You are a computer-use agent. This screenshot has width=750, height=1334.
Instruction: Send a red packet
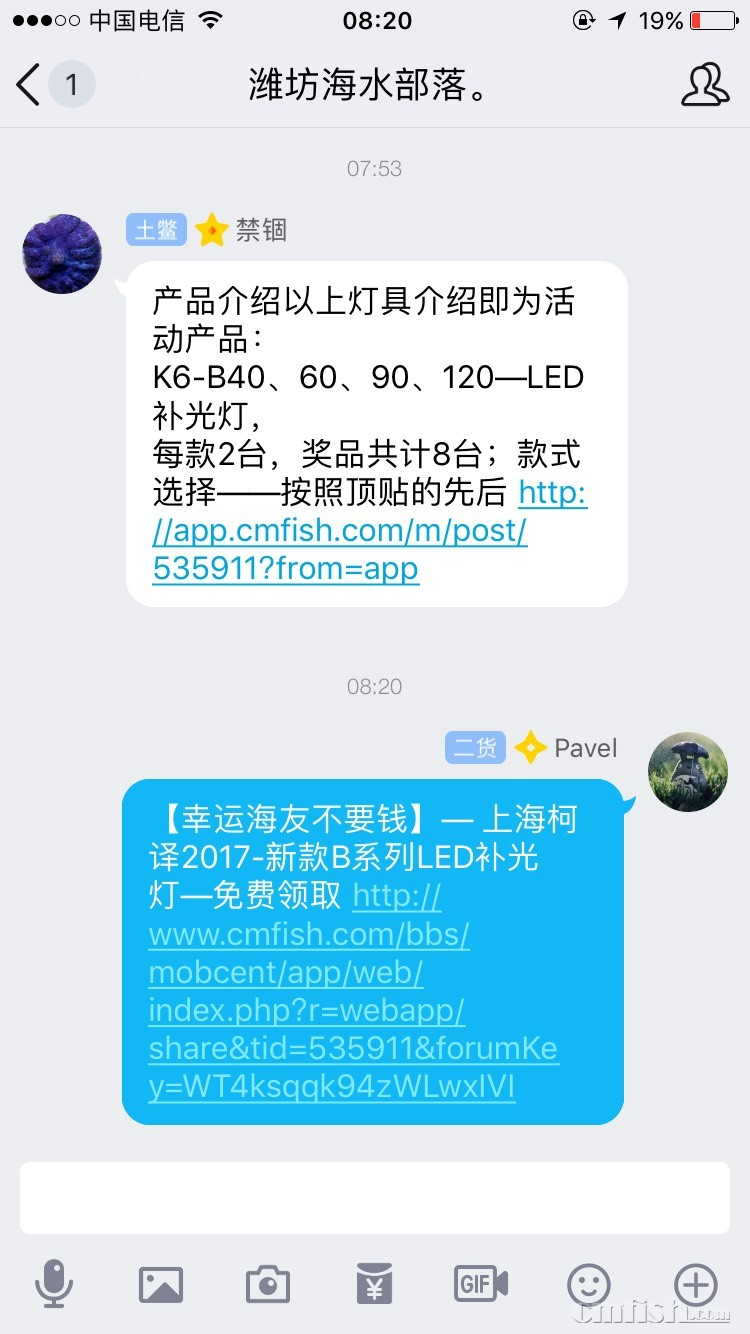374,1284
